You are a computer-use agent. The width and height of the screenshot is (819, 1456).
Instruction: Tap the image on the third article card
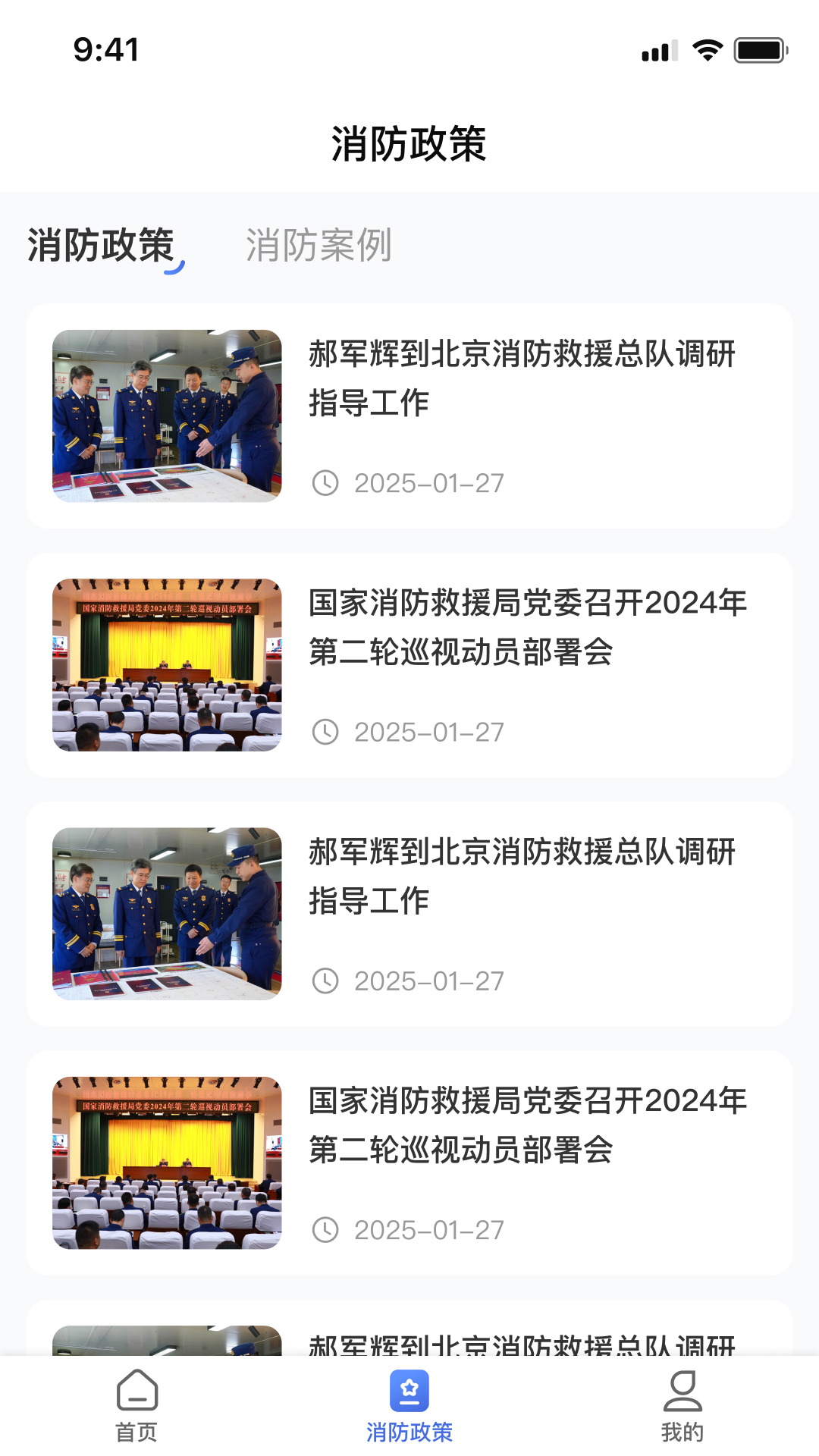pos(168,914)
